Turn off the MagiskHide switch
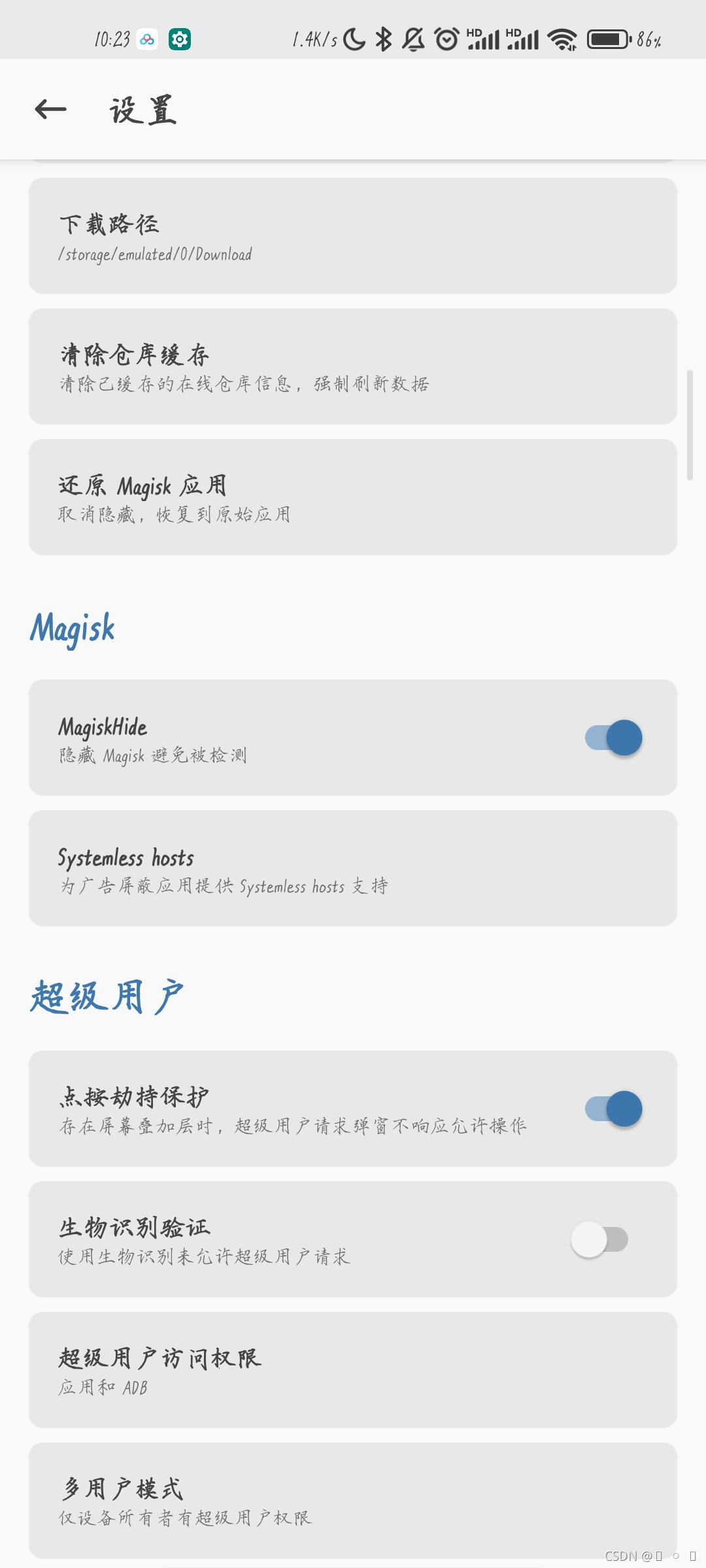The image size is (706, 1568). click(x=613, y=738)
